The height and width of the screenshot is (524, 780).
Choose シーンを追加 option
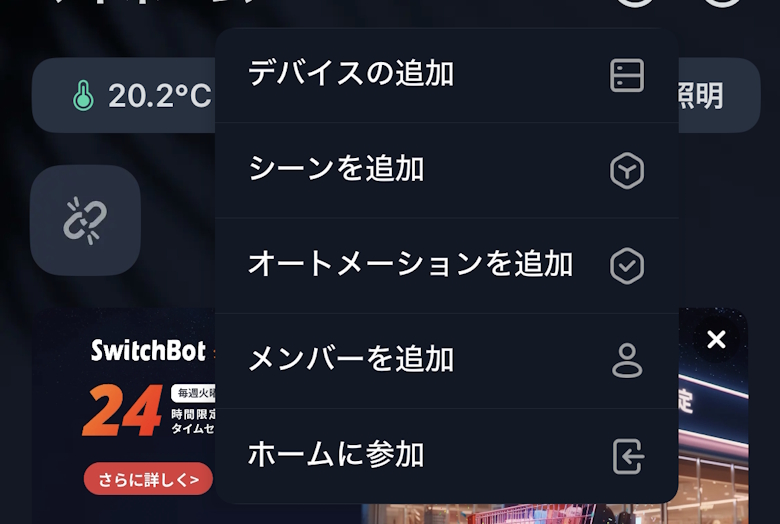446,170
